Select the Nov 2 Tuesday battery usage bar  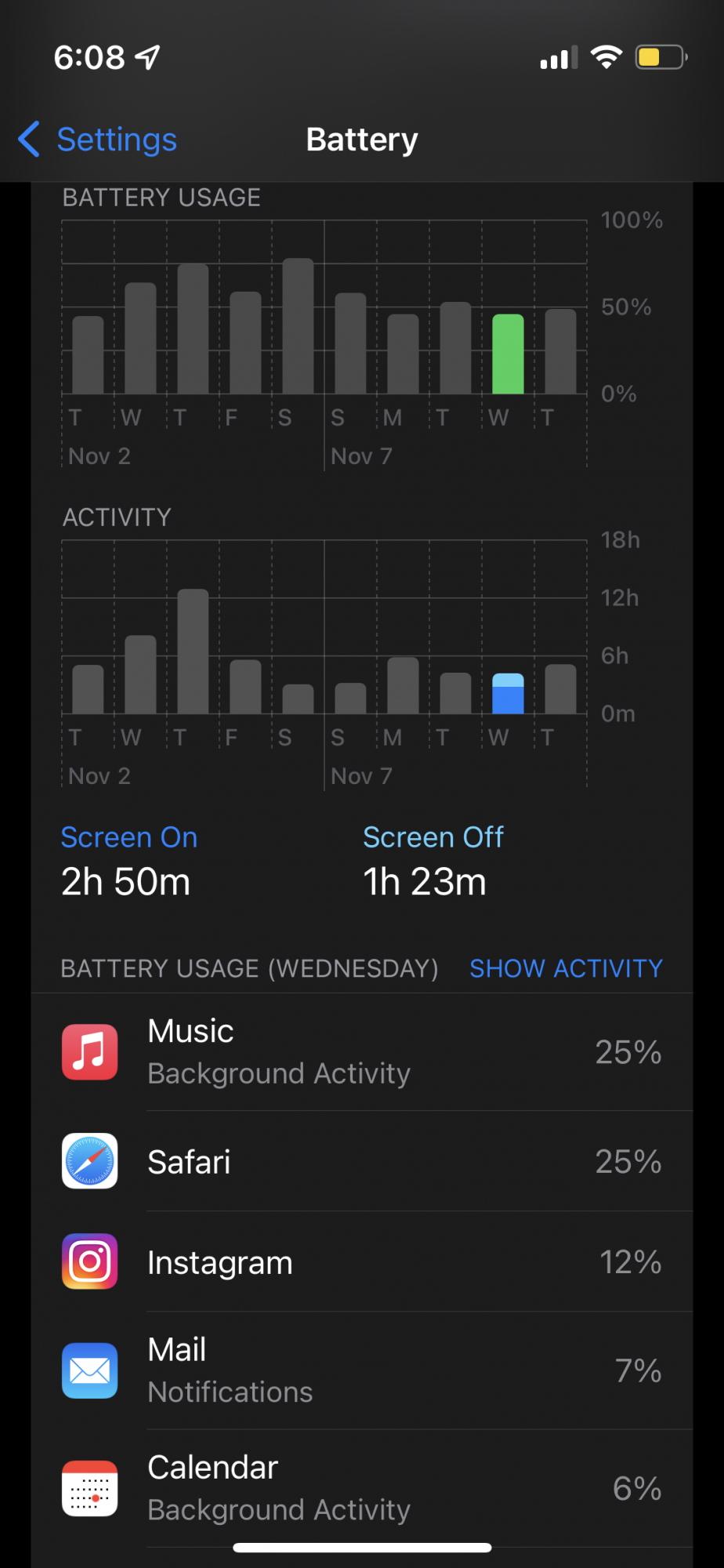pos(88,355)
